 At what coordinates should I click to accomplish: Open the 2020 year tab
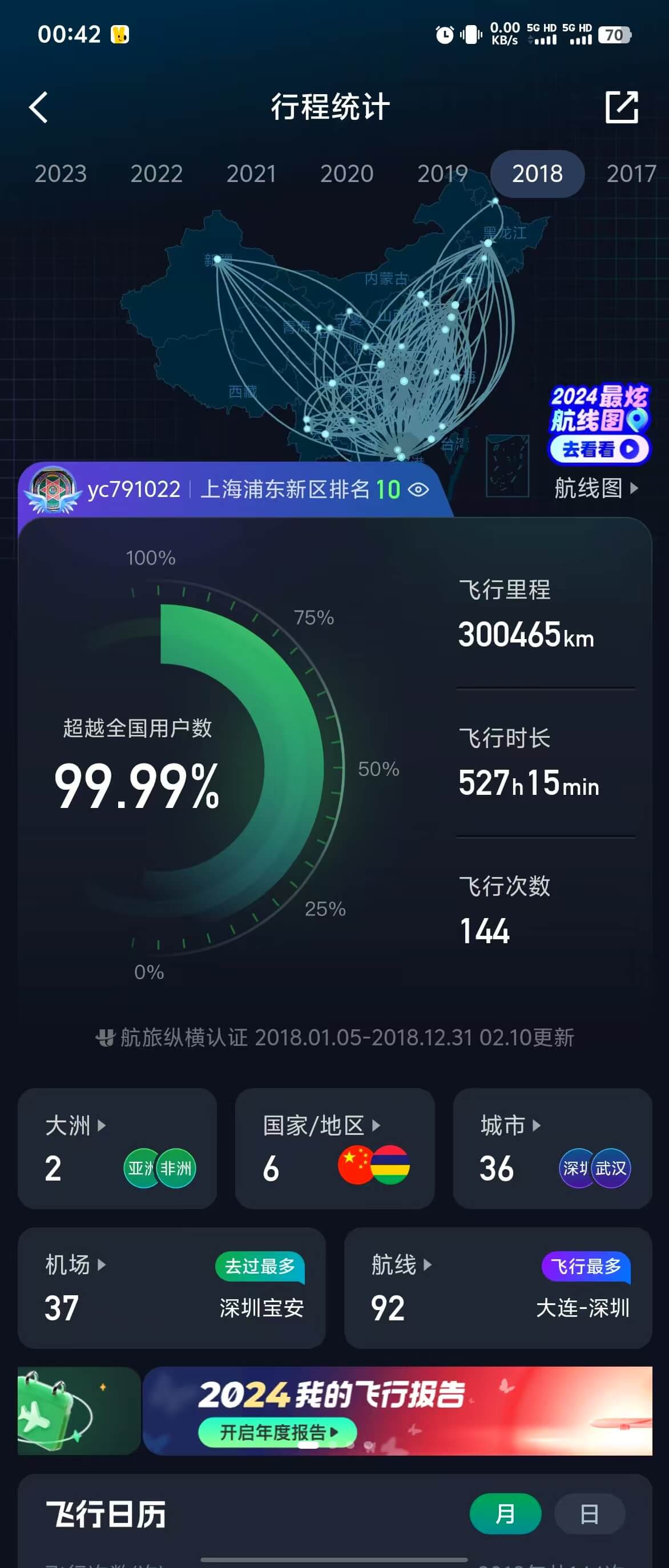coord(347,174)
